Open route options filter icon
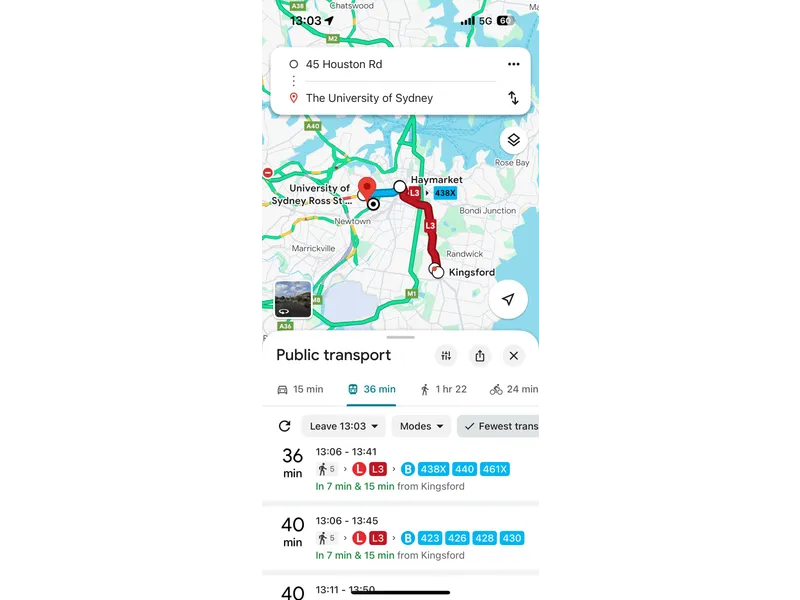Screen dimensions: 800x600 (446, 356)
